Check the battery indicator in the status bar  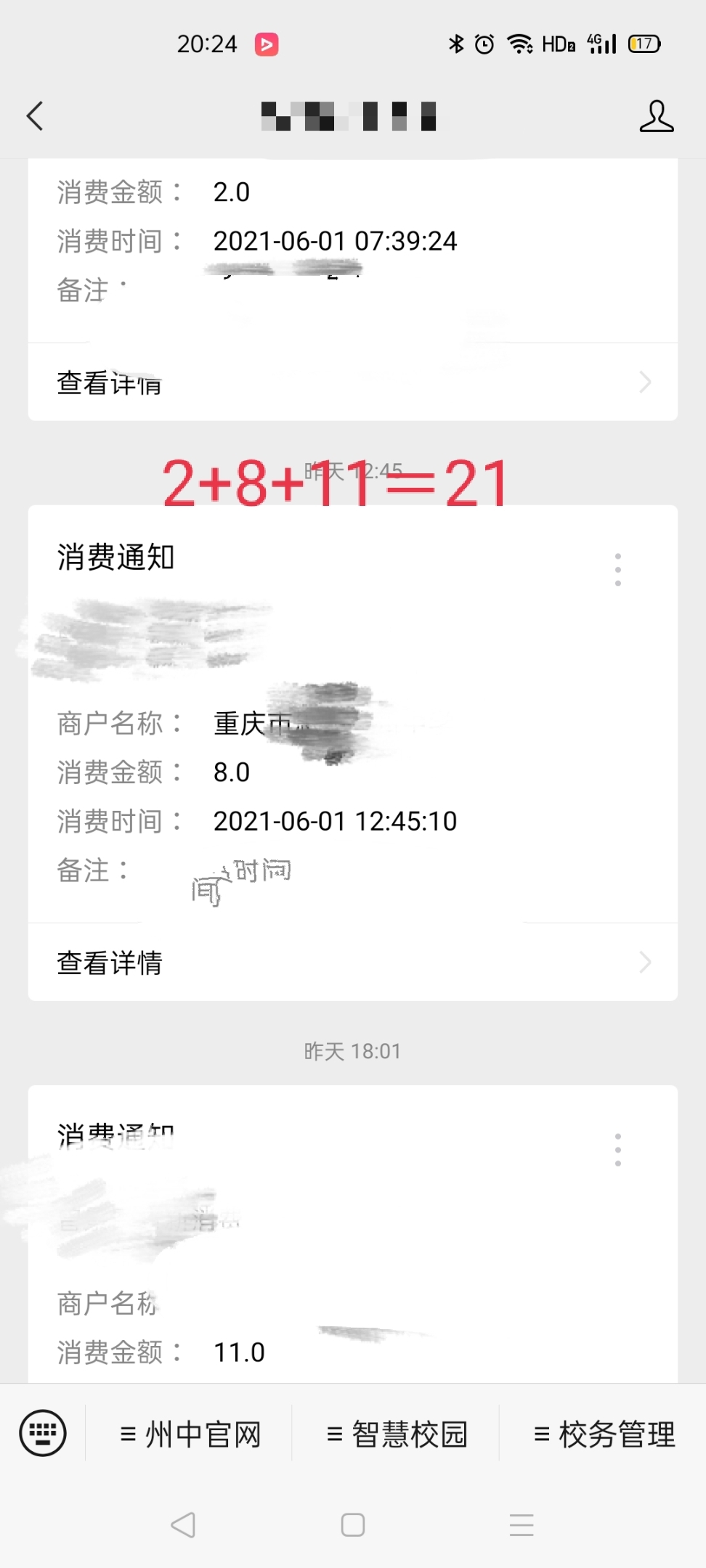[642, 44]
